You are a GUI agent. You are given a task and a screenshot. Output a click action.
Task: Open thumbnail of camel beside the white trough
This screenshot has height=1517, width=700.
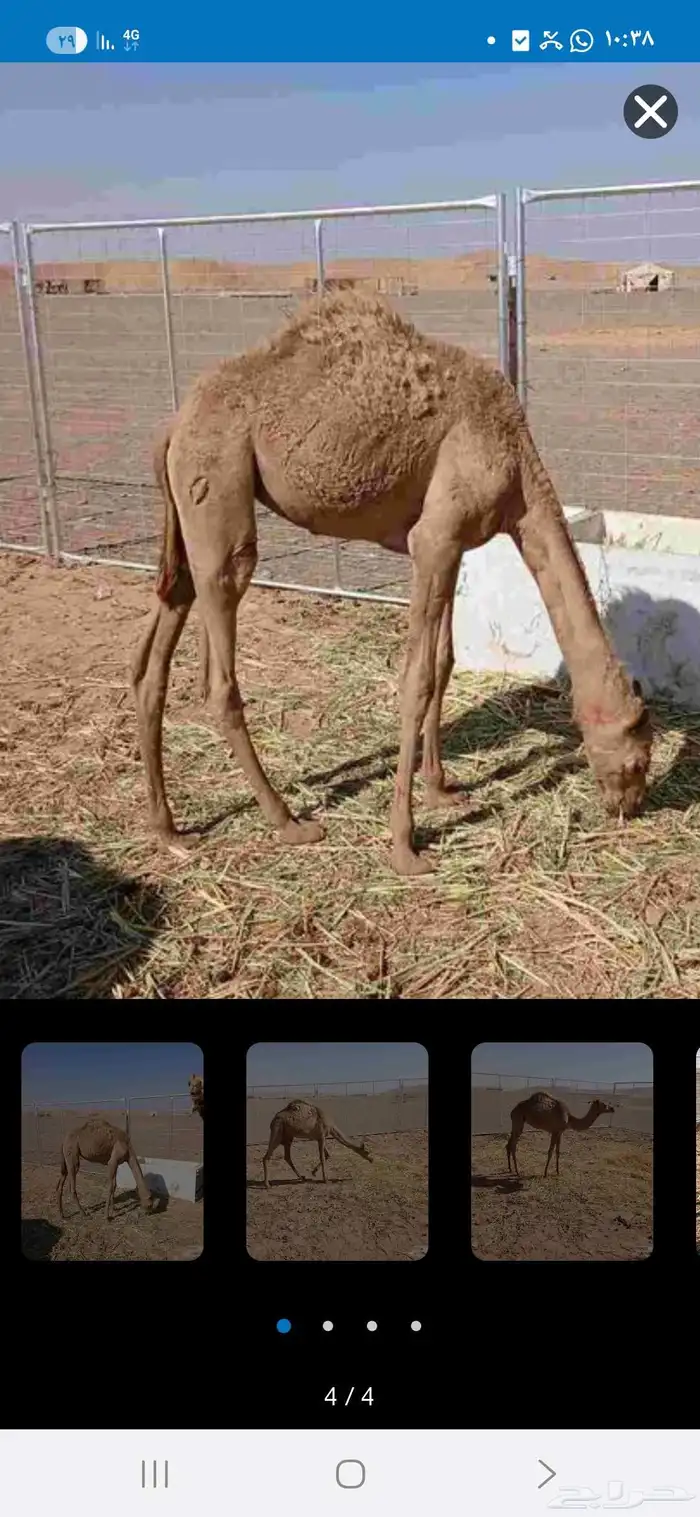pos(112,1151)
